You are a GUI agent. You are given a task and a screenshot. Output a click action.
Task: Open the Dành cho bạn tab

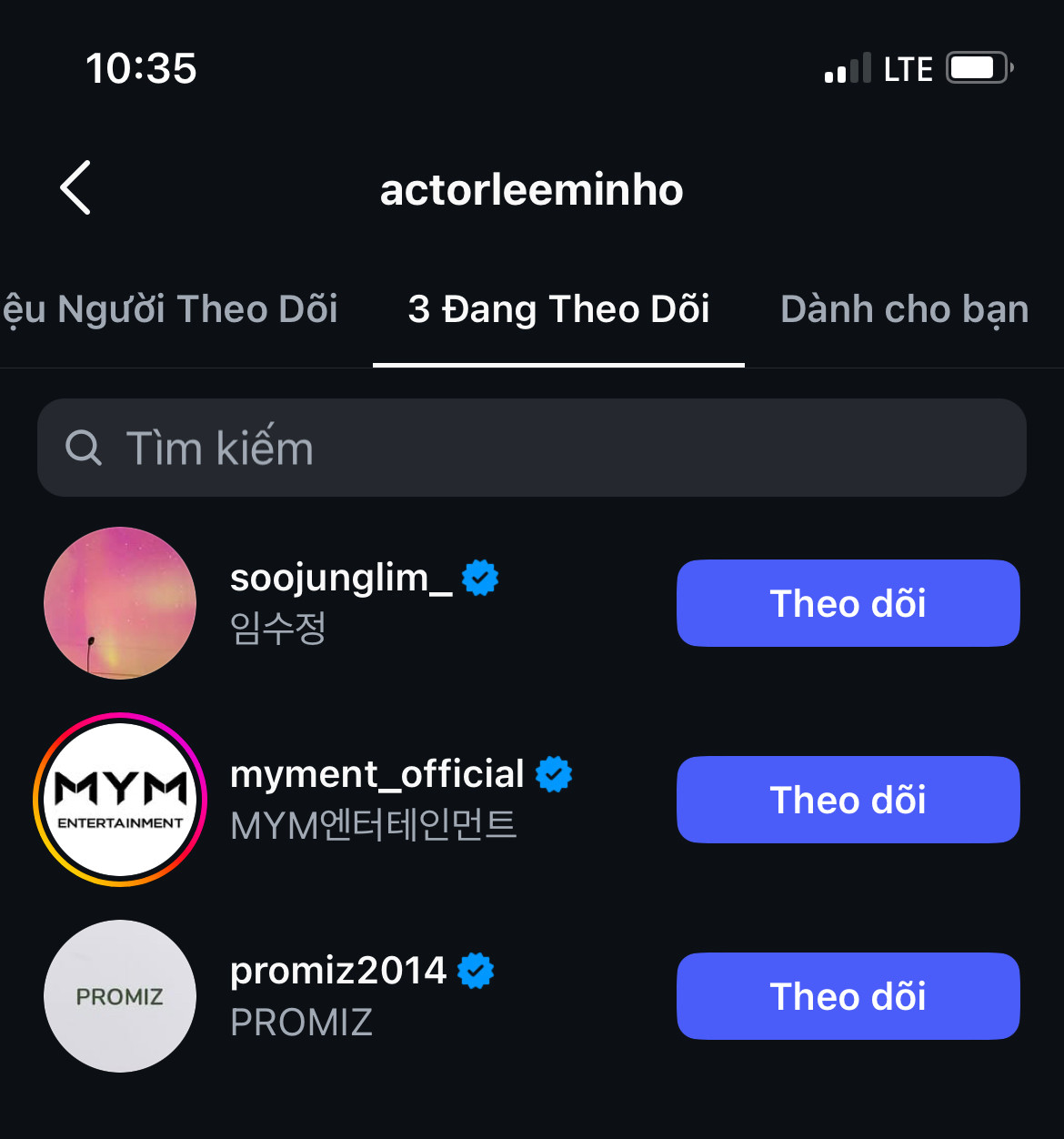pos(904,309)
